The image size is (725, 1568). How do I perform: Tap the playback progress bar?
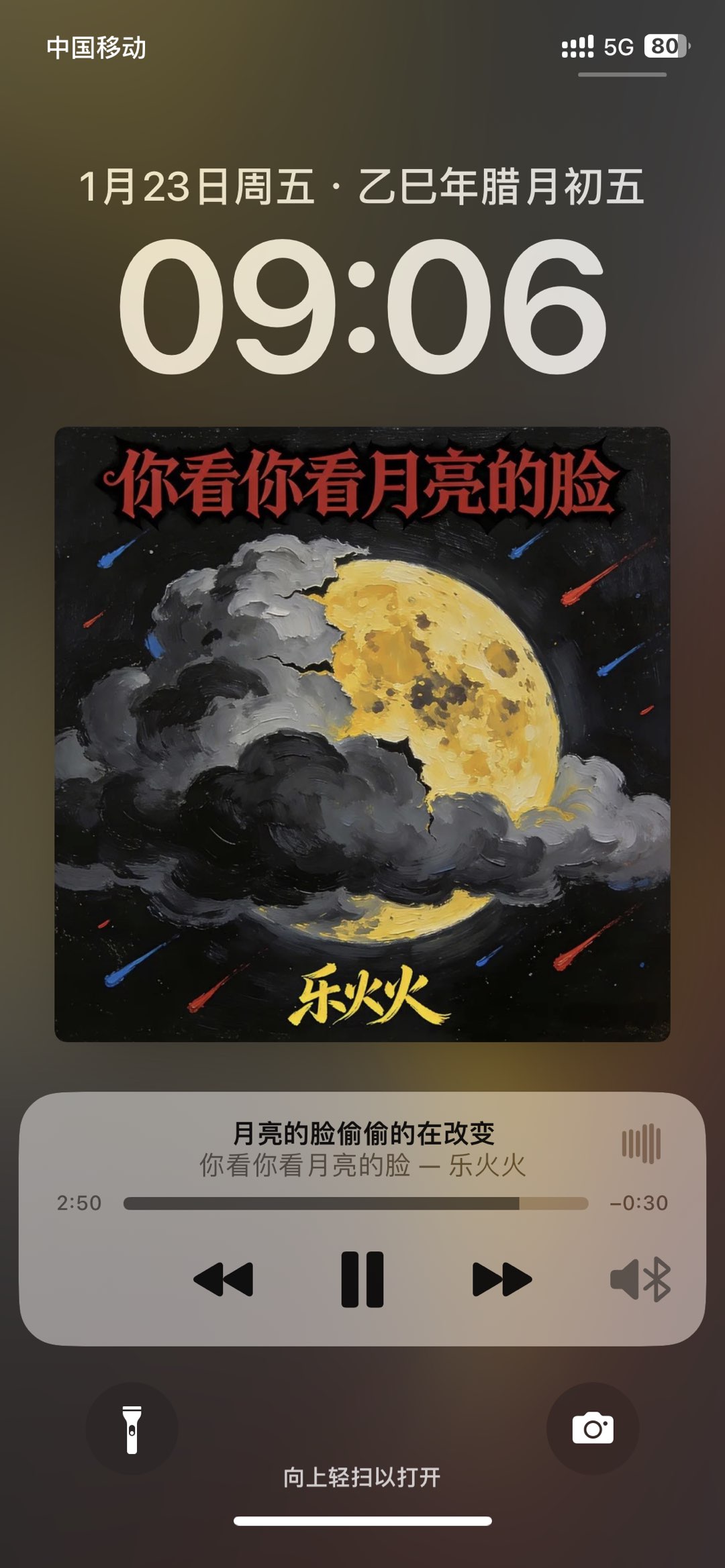coord(356,1203)
